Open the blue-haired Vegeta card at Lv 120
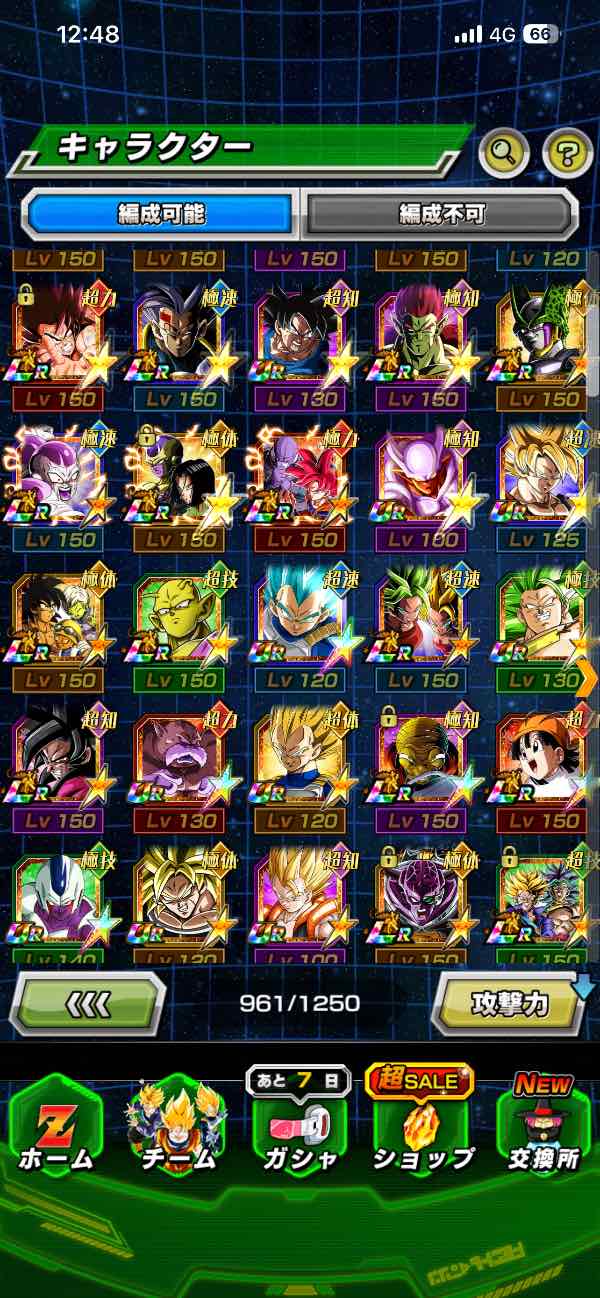Screen dimensions: 600x1298 (300, 620)
